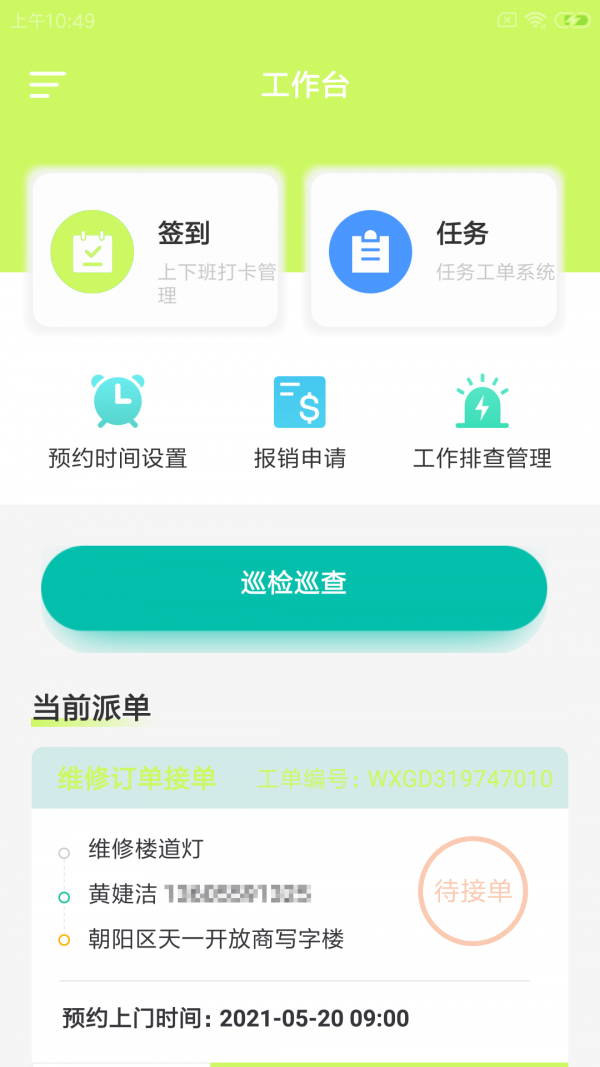Open 报销申请 reimbursement request
Viewport: 600px width, 1067px height.
click(x=300, y=422)
